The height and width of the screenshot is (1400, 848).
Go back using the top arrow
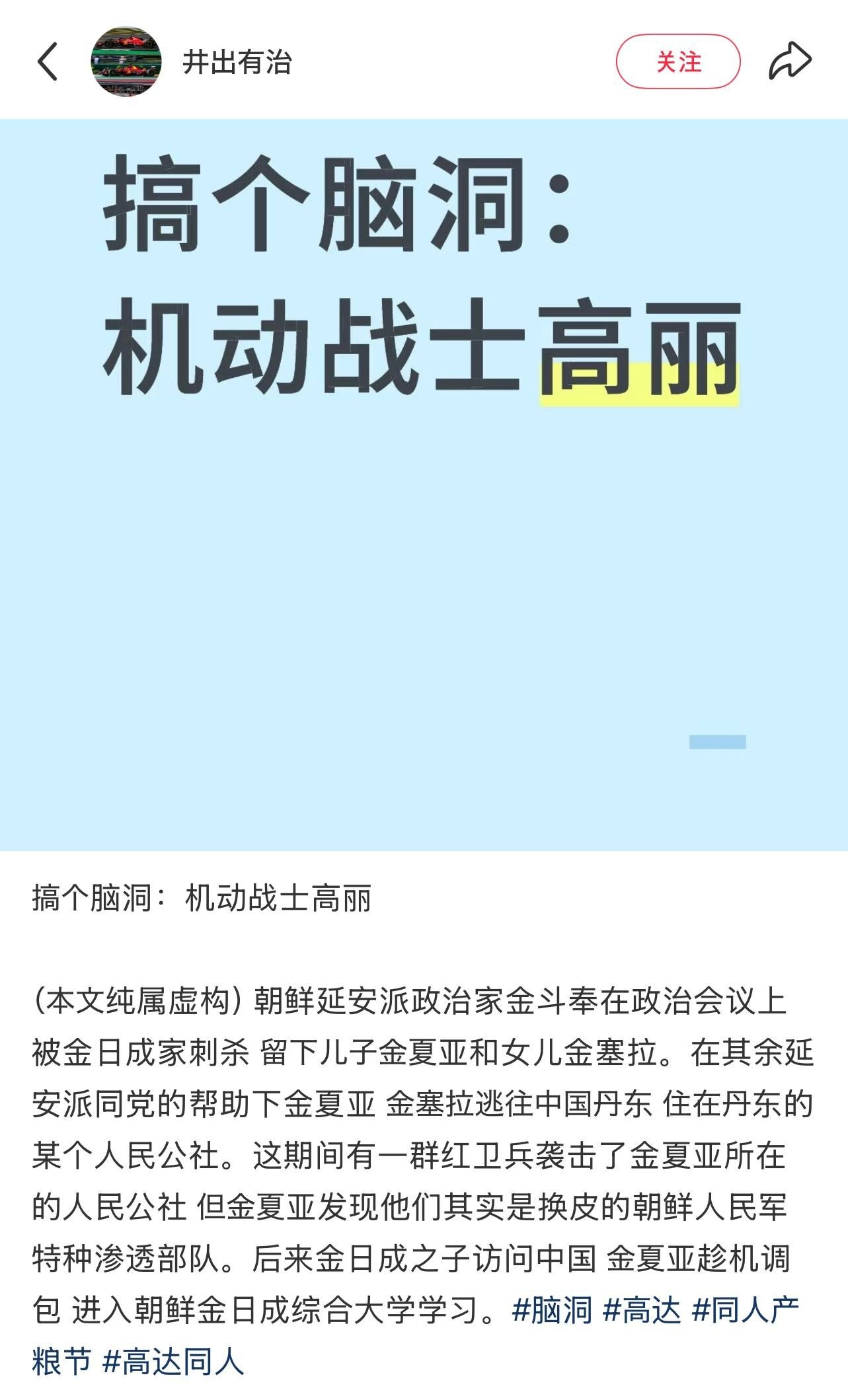[48, 61]
